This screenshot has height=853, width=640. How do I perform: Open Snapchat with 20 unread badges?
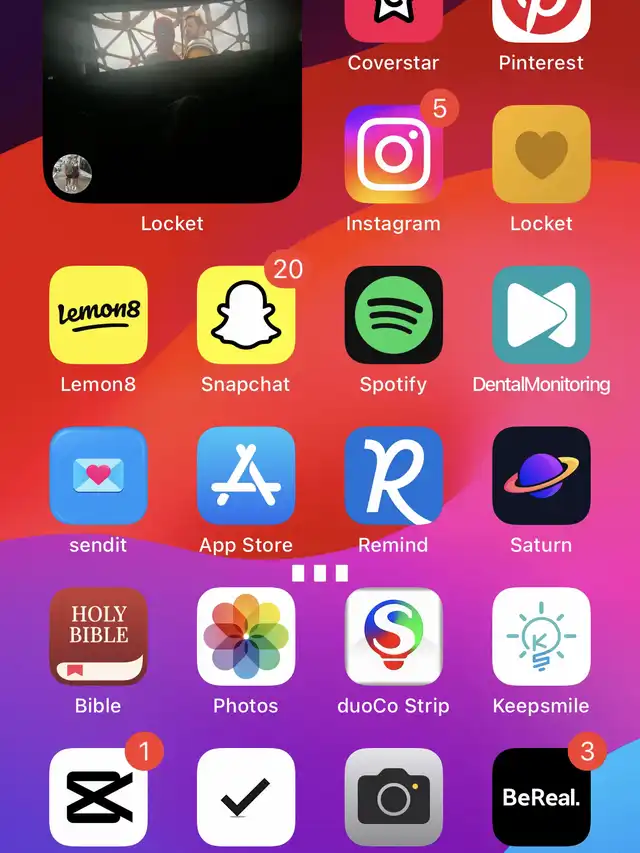246,315
